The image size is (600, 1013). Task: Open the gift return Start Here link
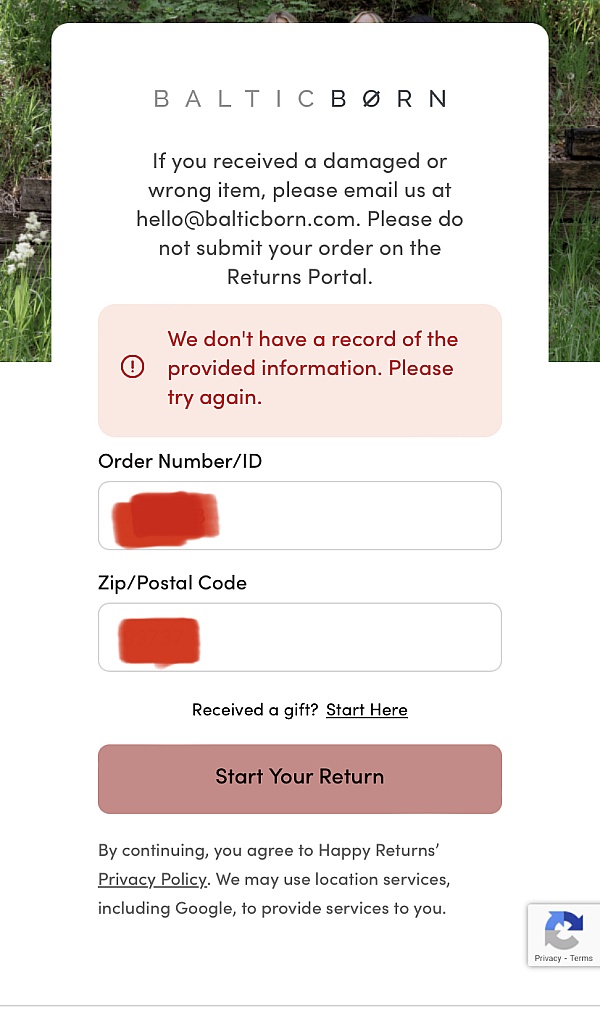click(366, 710)
